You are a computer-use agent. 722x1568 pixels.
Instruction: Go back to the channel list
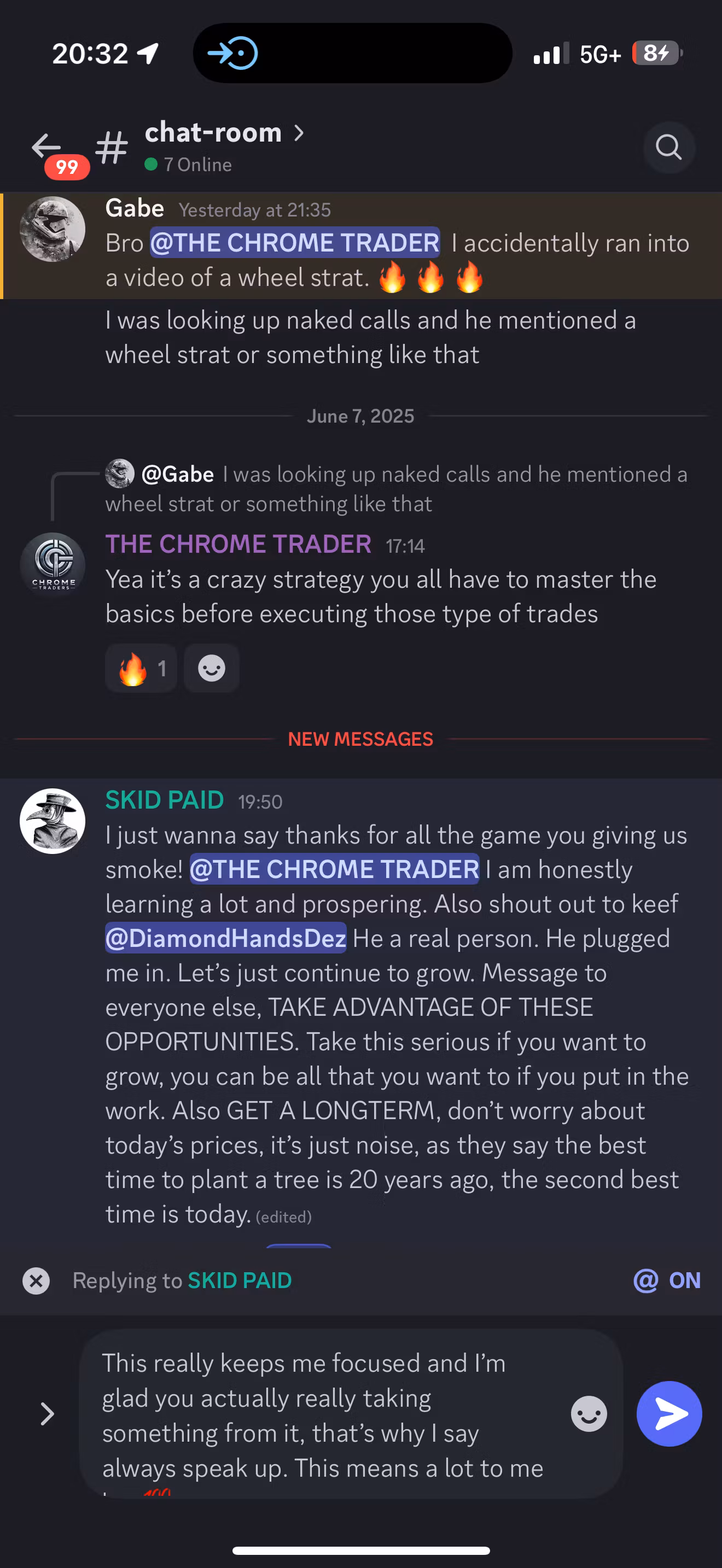click(46, 147)
